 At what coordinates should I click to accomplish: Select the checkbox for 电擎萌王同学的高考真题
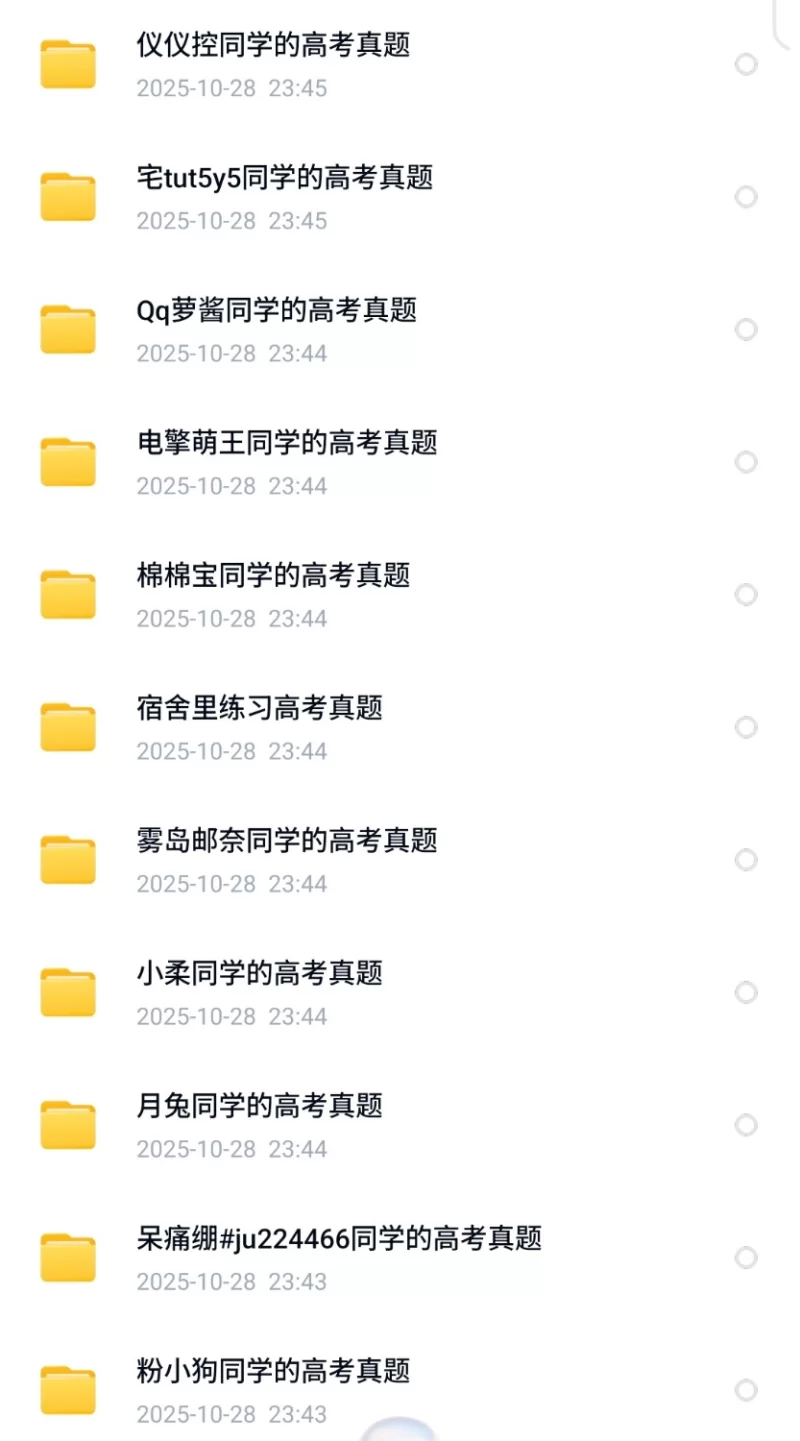(x=746, y=461)
